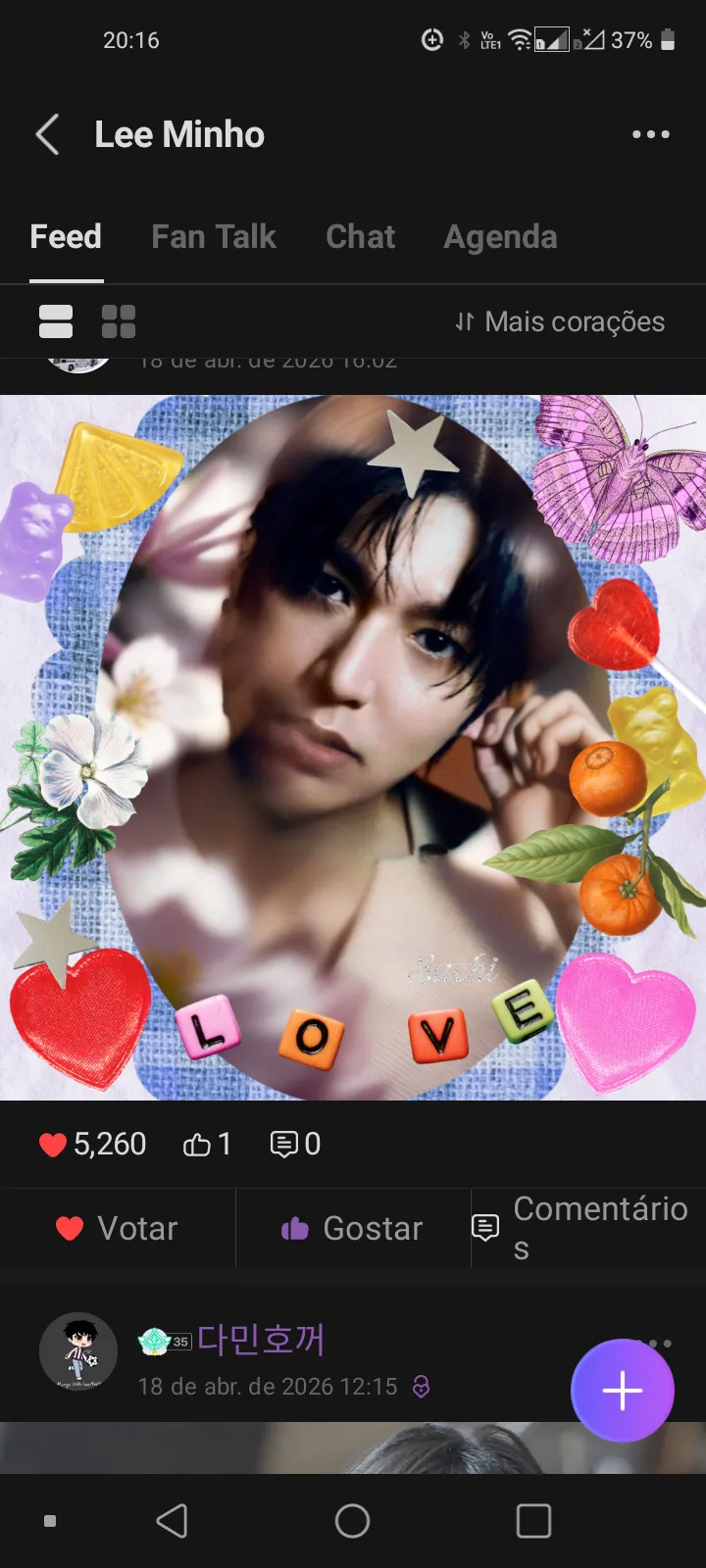Go to the system home screen
The width and height of the screenshot is (706, 1568).
(352, 1521)
